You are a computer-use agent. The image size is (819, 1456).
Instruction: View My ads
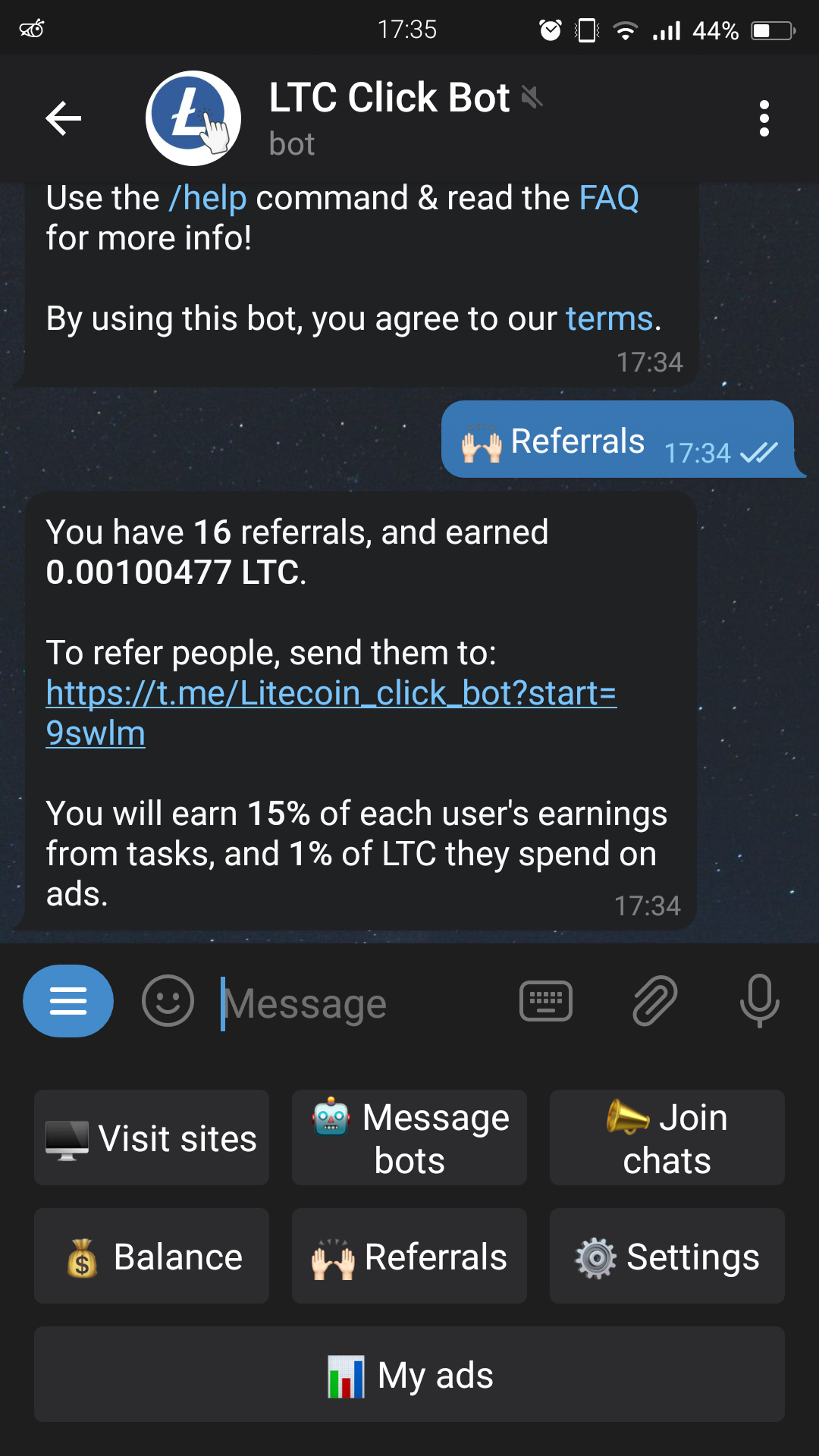409,1374
